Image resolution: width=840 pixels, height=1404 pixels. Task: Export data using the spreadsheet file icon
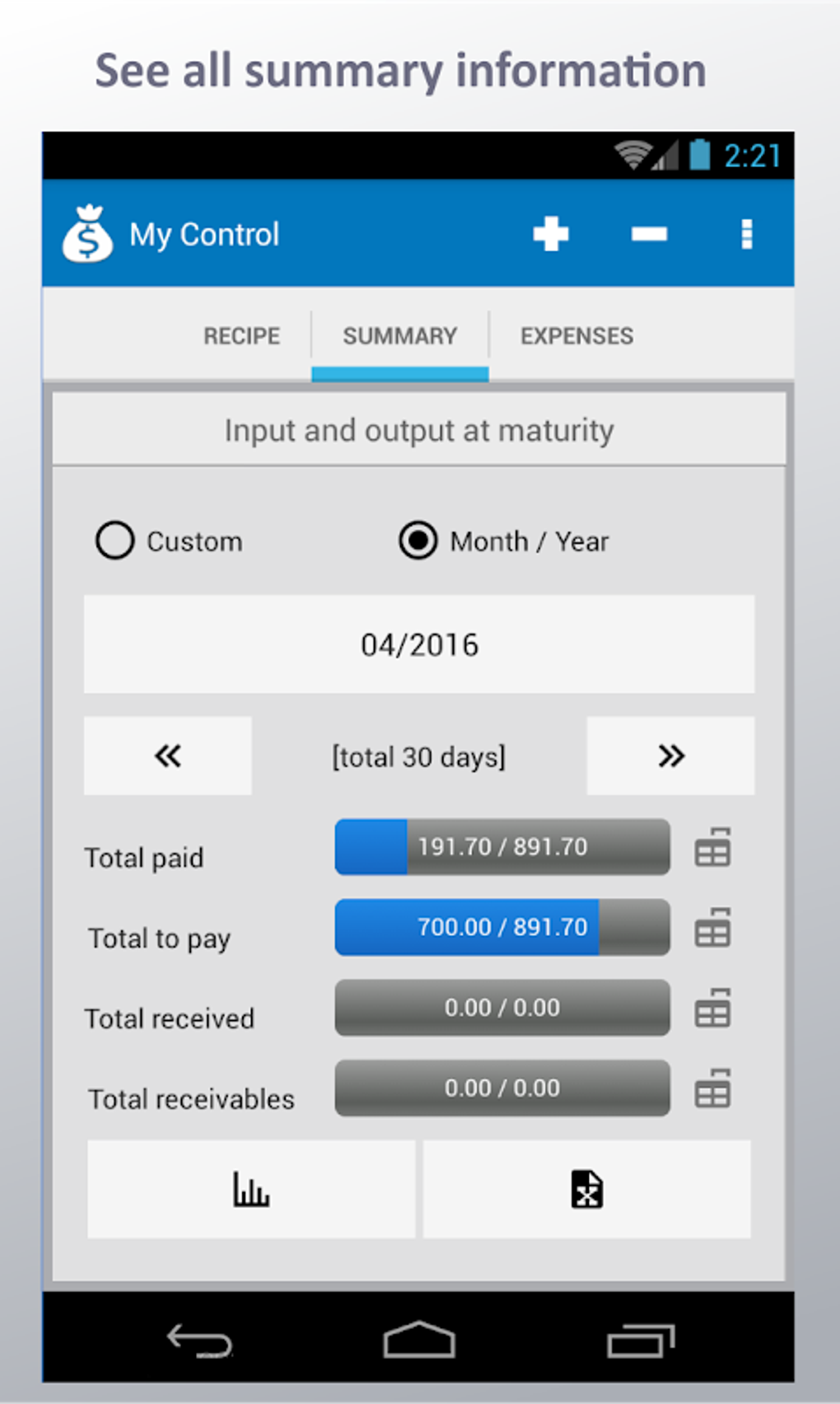[586, 1190]
